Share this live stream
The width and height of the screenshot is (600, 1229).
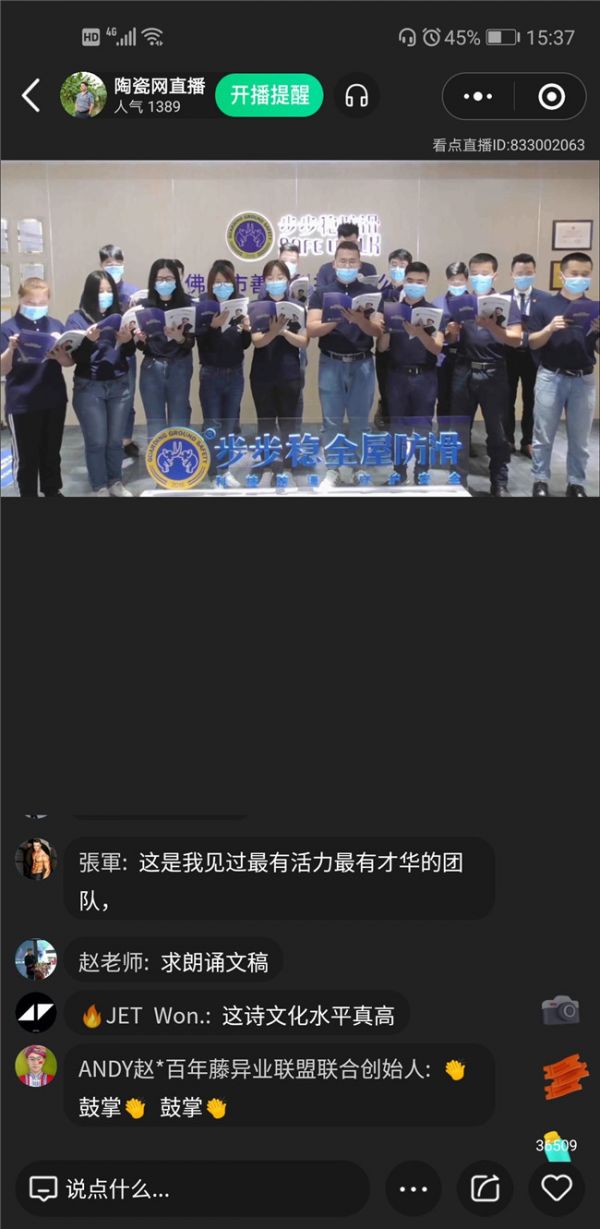pos(485,1189)
